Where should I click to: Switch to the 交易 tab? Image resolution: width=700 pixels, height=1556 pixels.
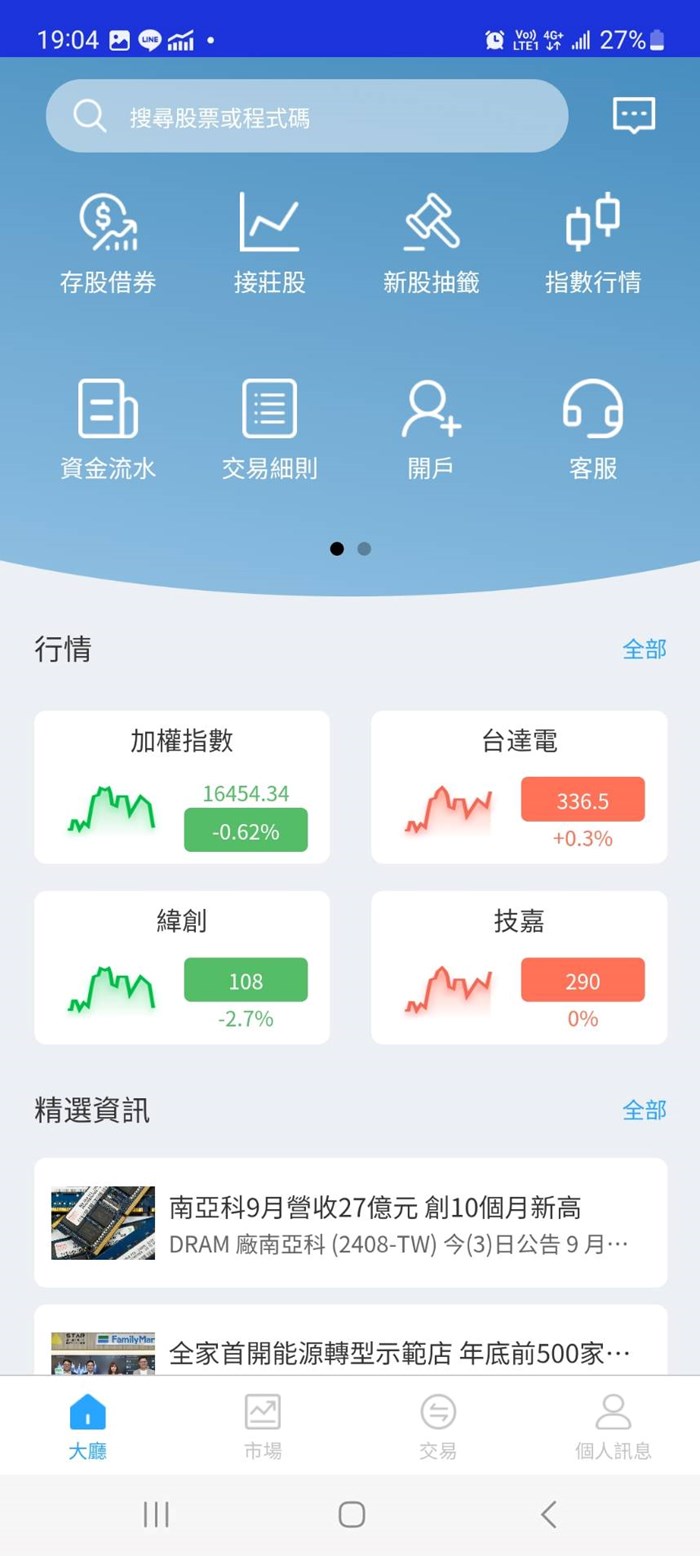(438, 1426)
